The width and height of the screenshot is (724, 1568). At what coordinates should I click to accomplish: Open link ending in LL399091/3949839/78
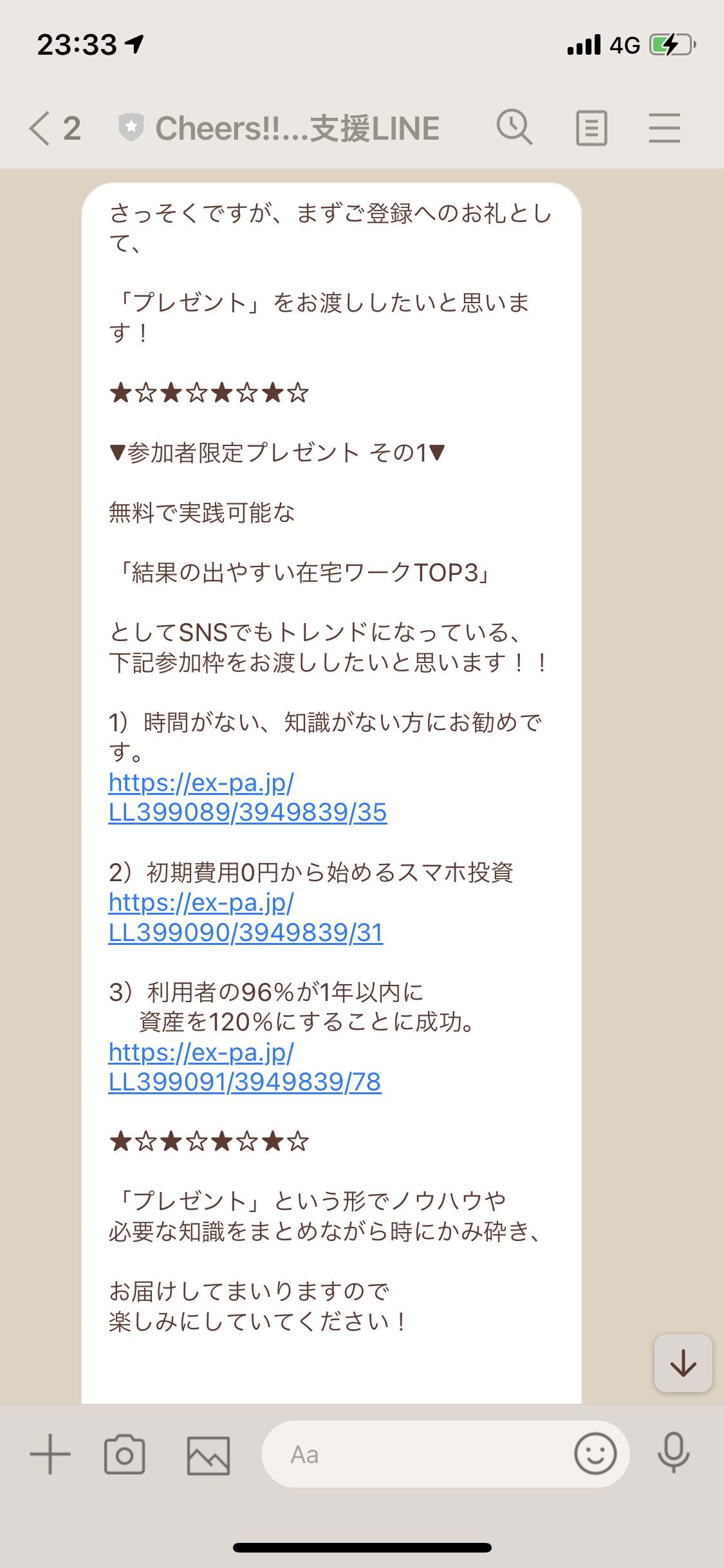(x=245, y=1067)
